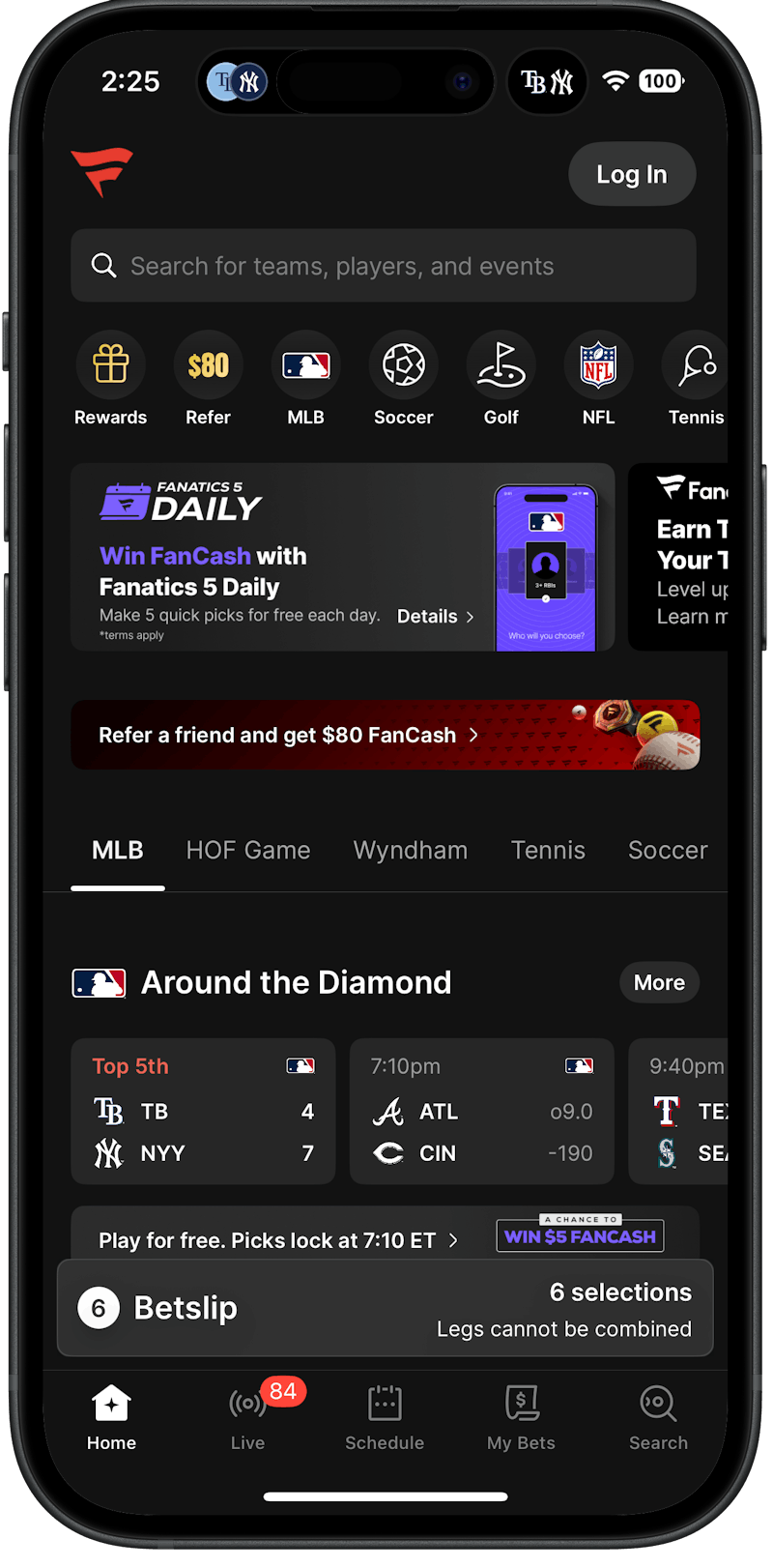Switch to the Wyndham tab
Screen dimensions: 773x1568
click(411, 851)
